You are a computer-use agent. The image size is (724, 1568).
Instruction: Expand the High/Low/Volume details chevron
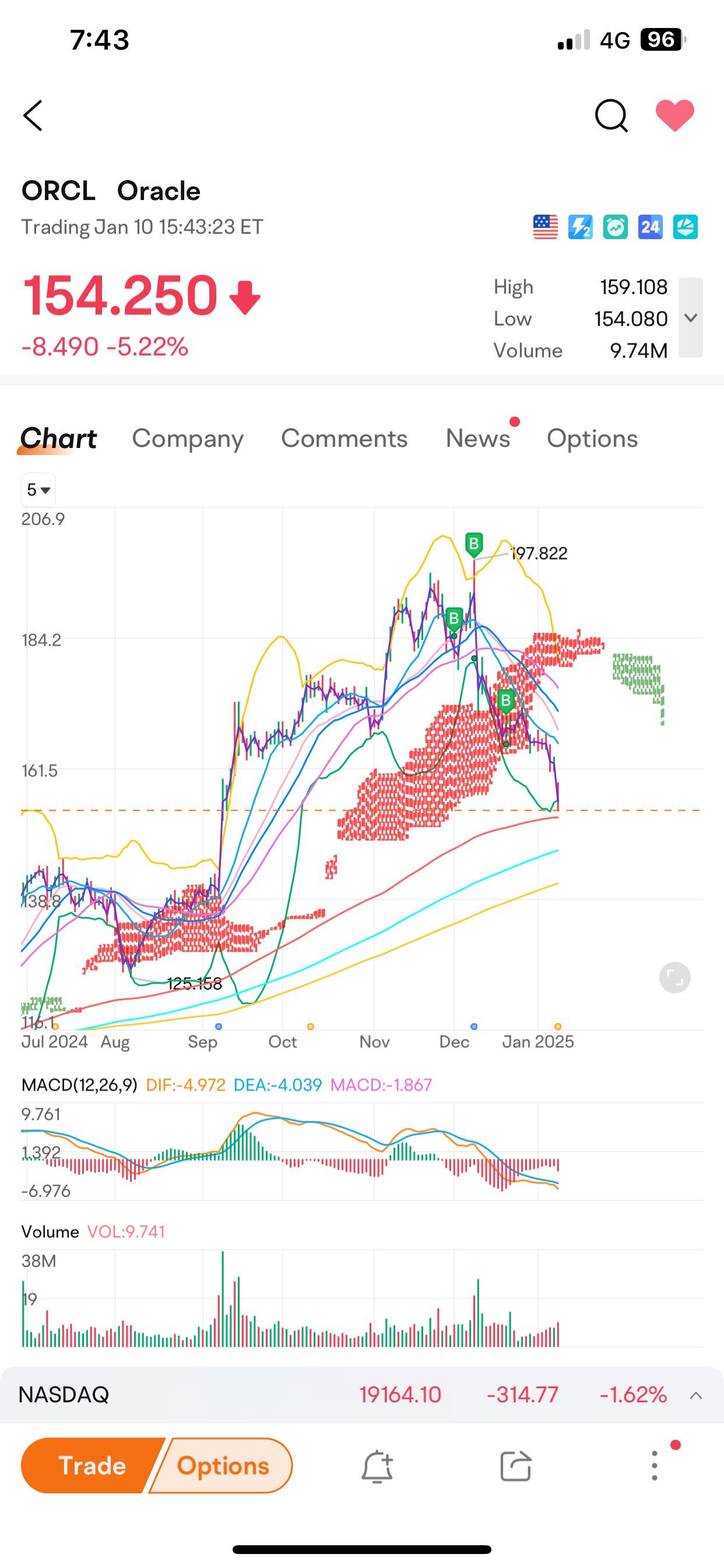(x=691, y=318)
